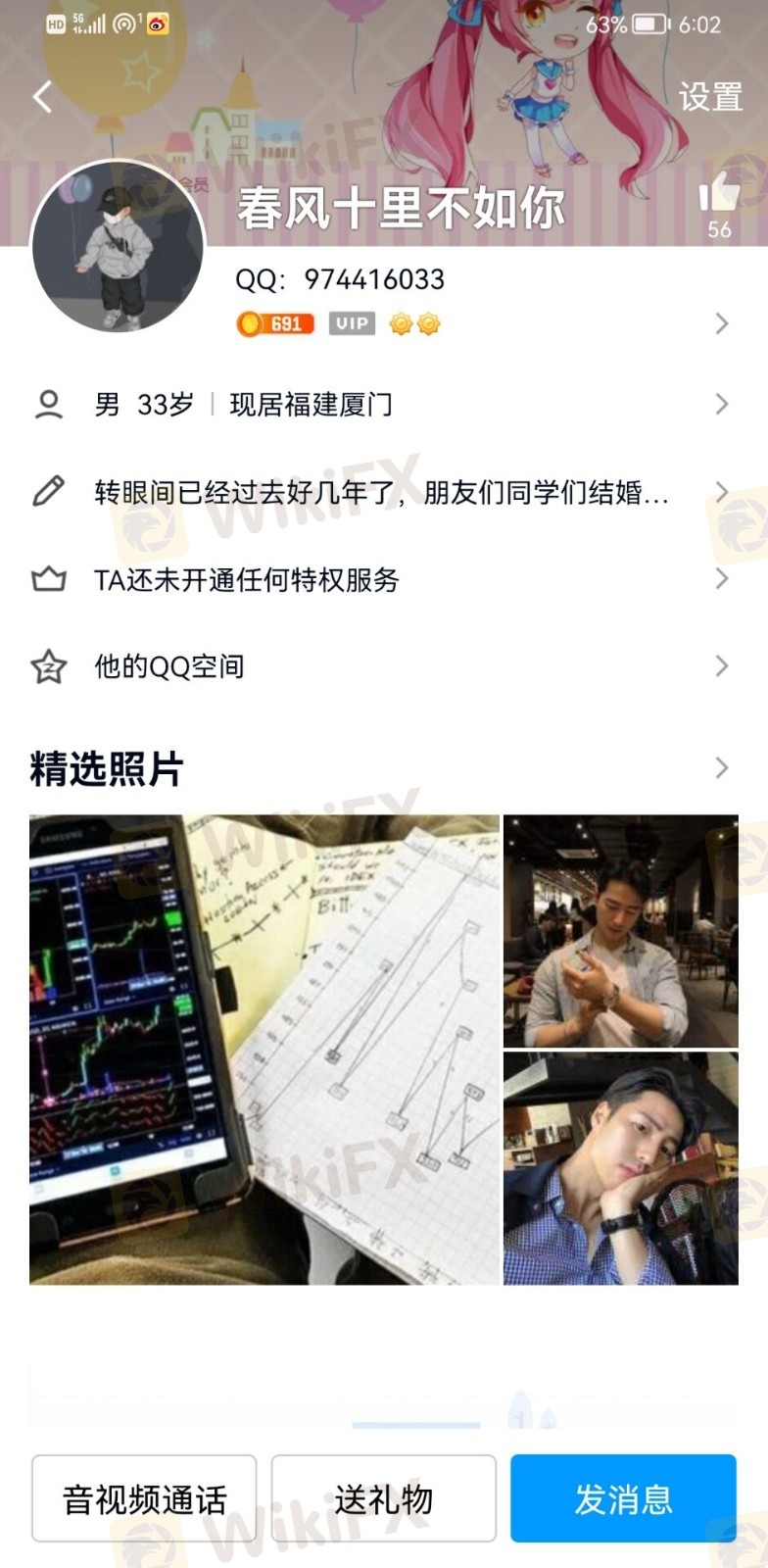Image resolution: width=768 pixels, height=1568 pixels.
Task: Open 设置 settings
Action: point(710,97)
